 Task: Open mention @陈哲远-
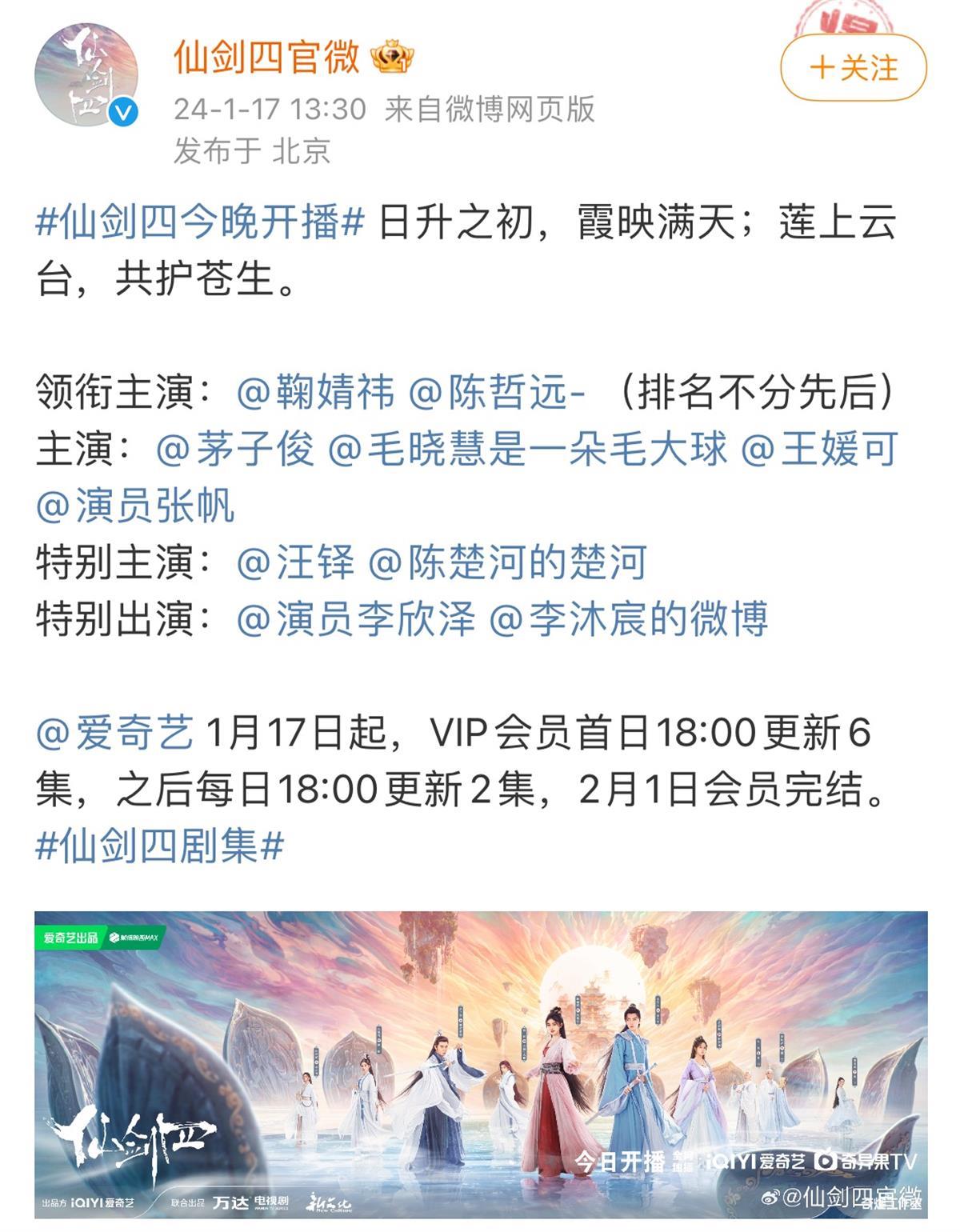pos(498,393)
